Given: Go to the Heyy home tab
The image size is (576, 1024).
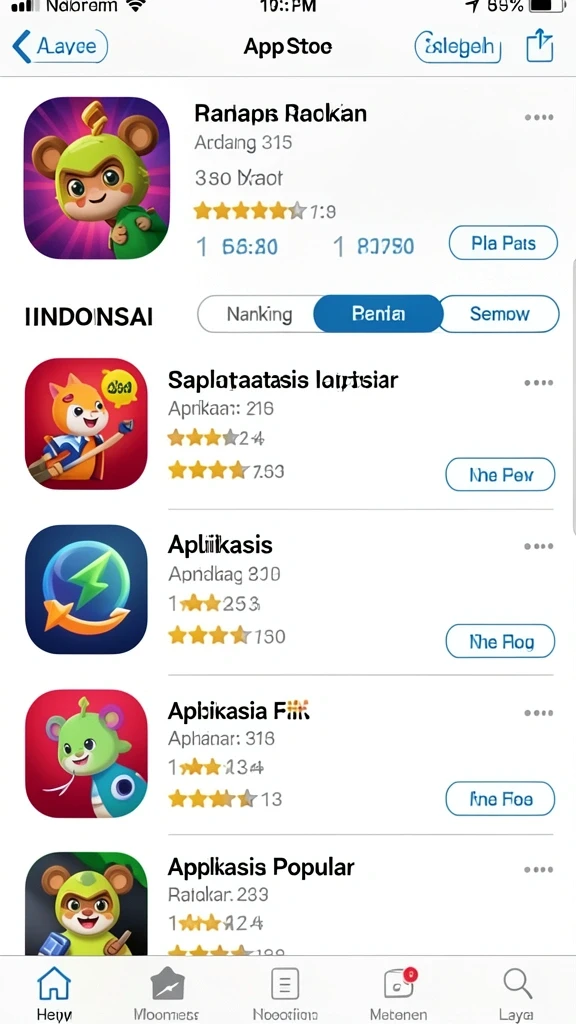Looking at the screenshot, I should pyautogui.click(x=54, y=991).
